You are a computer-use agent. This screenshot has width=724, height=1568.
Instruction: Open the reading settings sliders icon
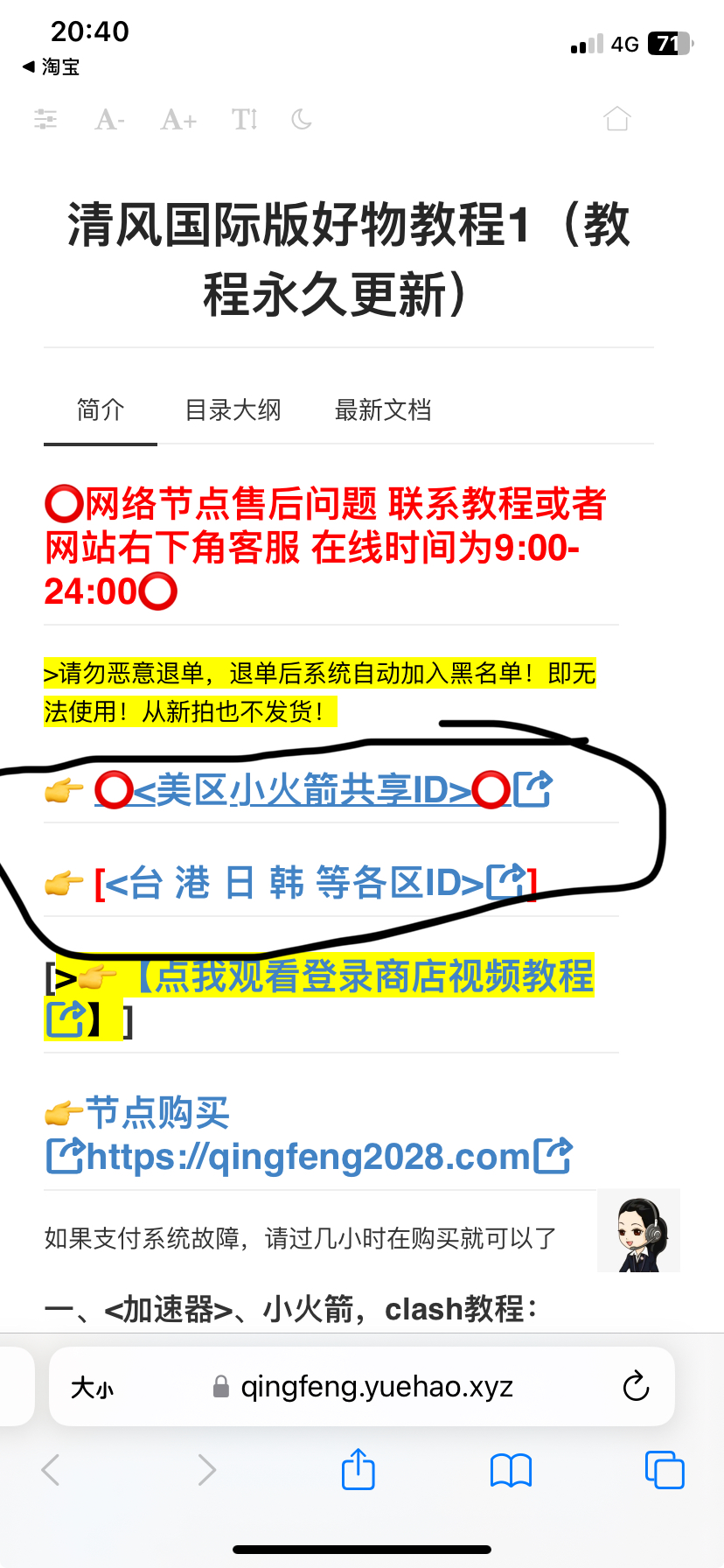tap(45, 119)
